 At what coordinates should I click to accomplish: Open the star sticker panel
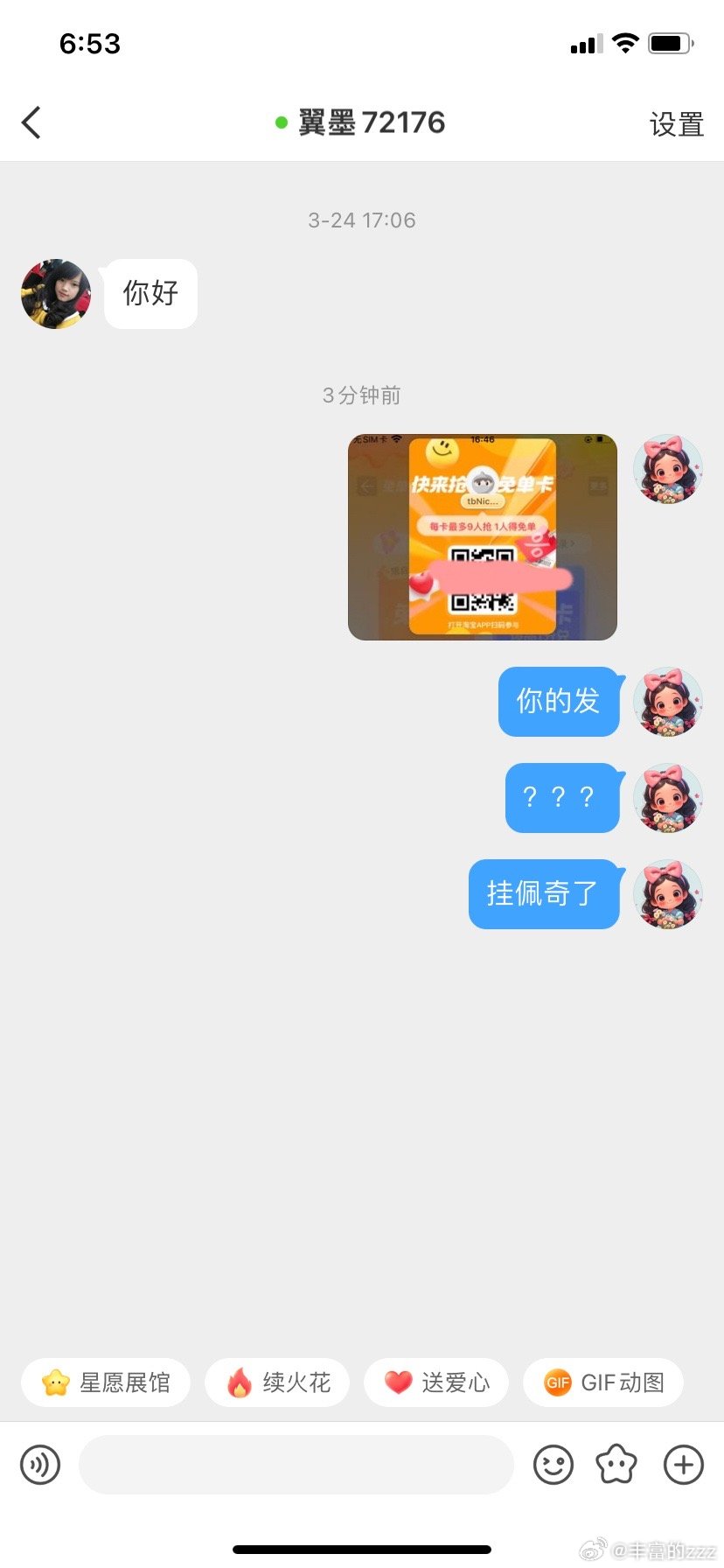(616, 1465)
